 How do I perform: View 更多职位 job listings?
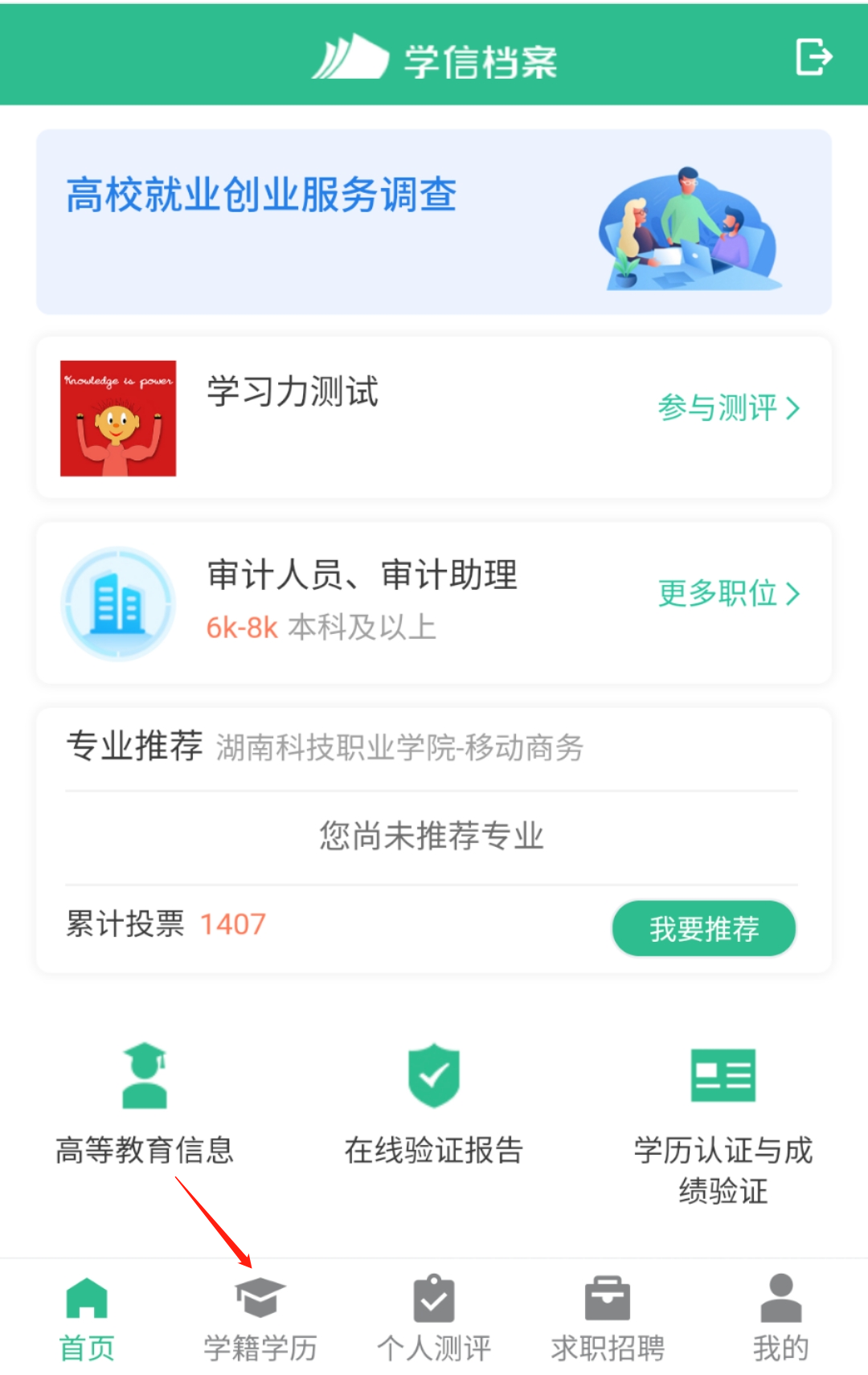point(728,594)
